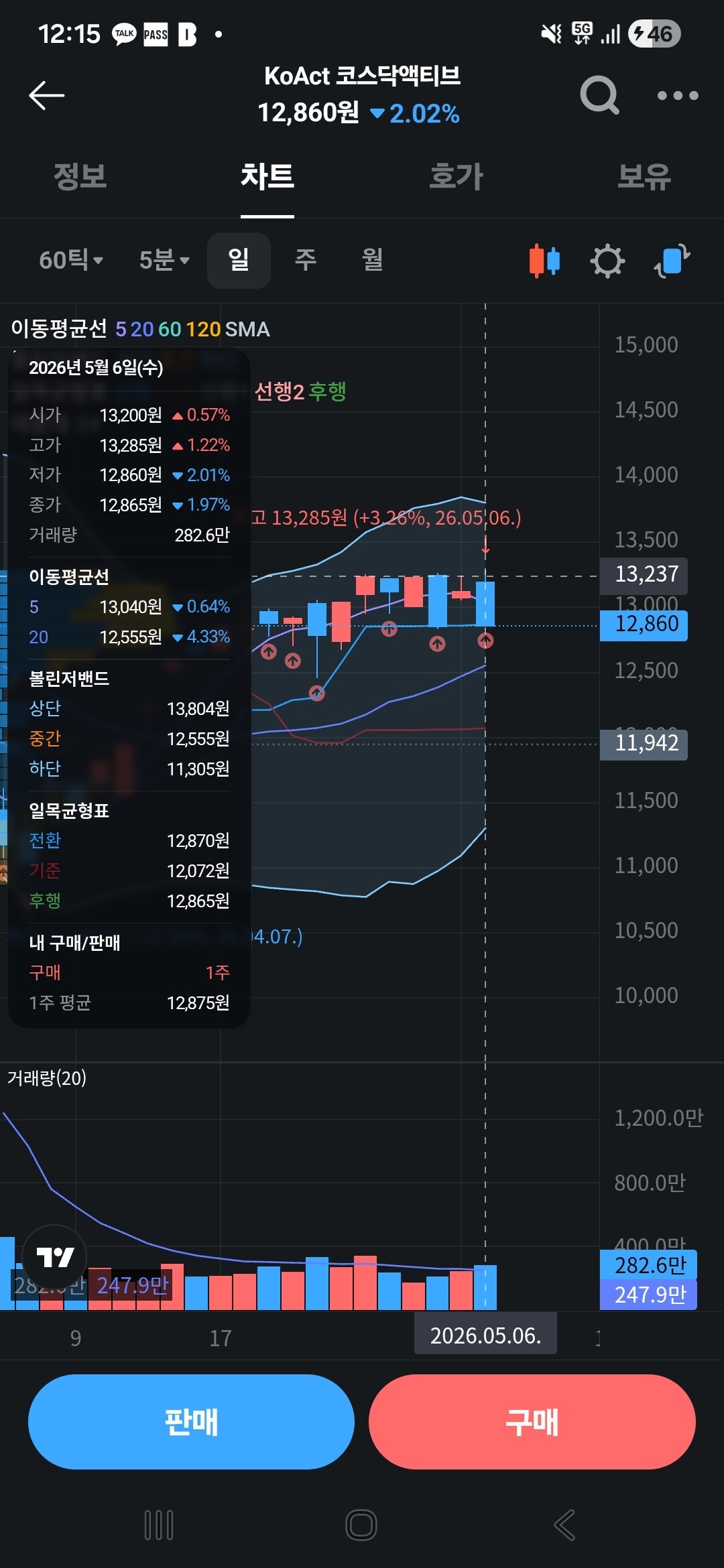Open the three-dot overflow menu
The image size is (724, 1568).
(x=678, y=96)
